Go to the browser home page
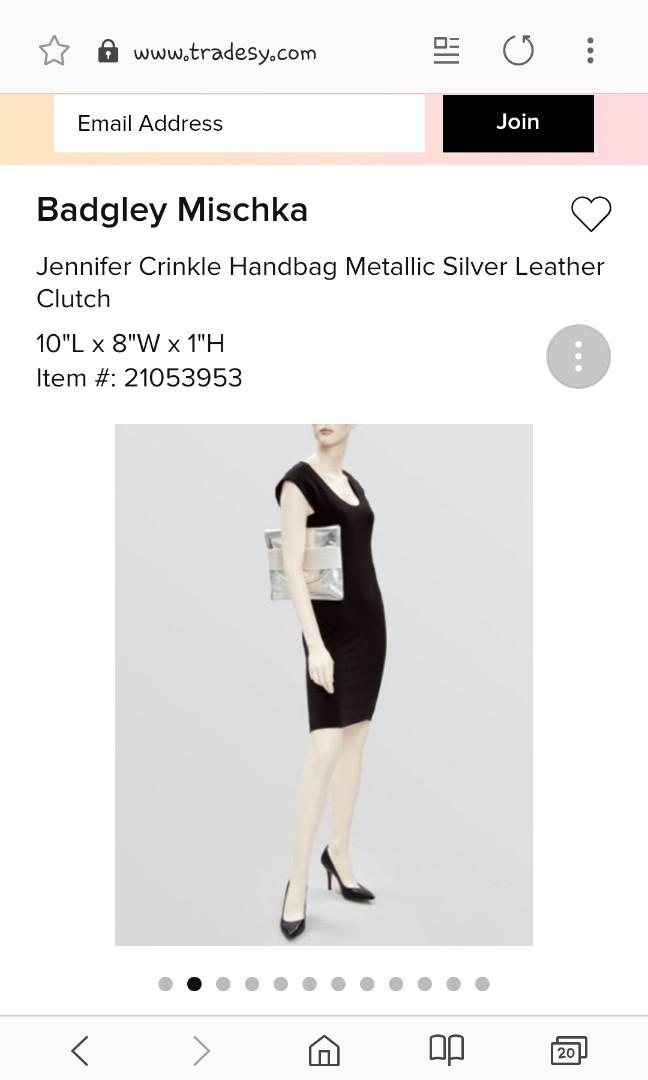 [324, 1050]
